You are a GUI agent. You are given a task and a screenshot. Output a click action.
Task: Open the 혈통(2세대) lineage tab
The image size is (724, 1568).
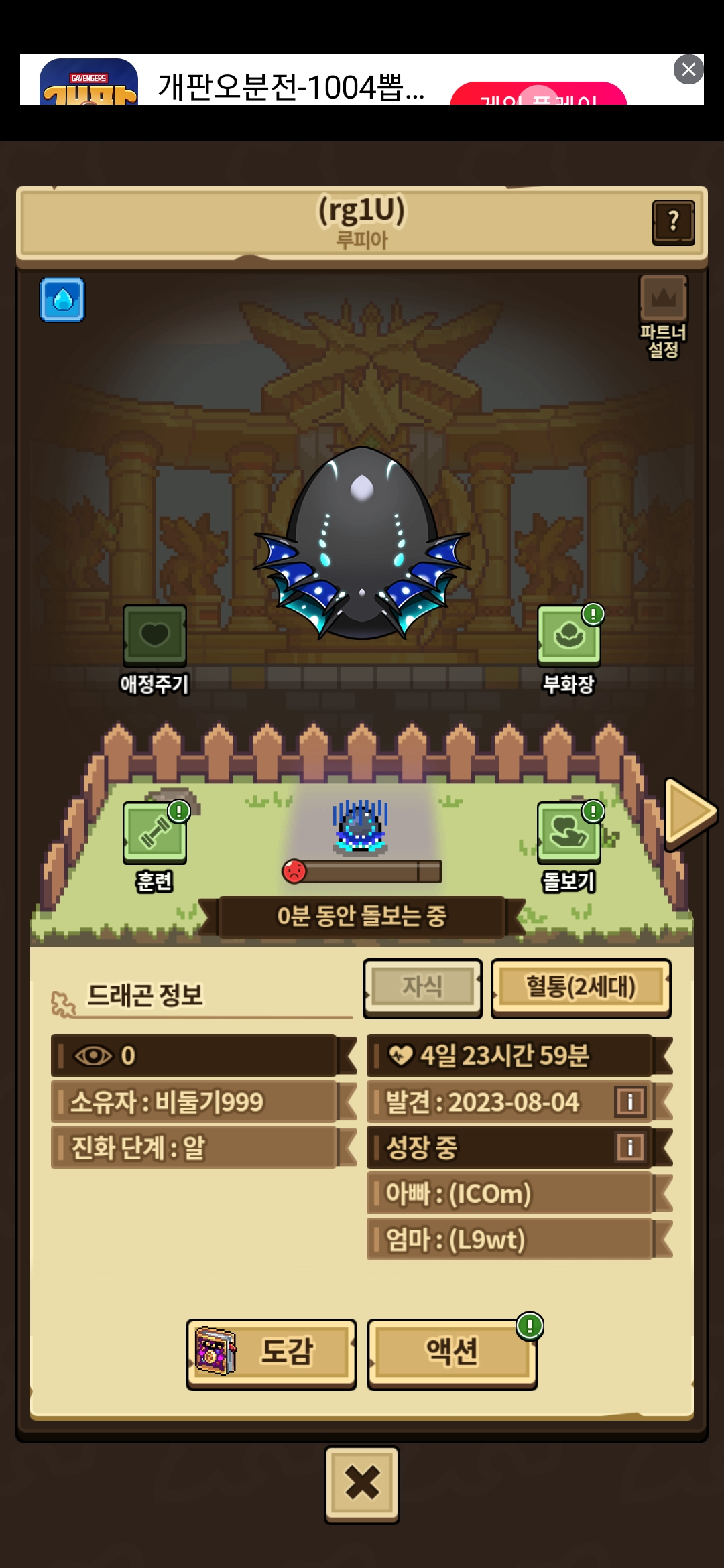[581, 987]
